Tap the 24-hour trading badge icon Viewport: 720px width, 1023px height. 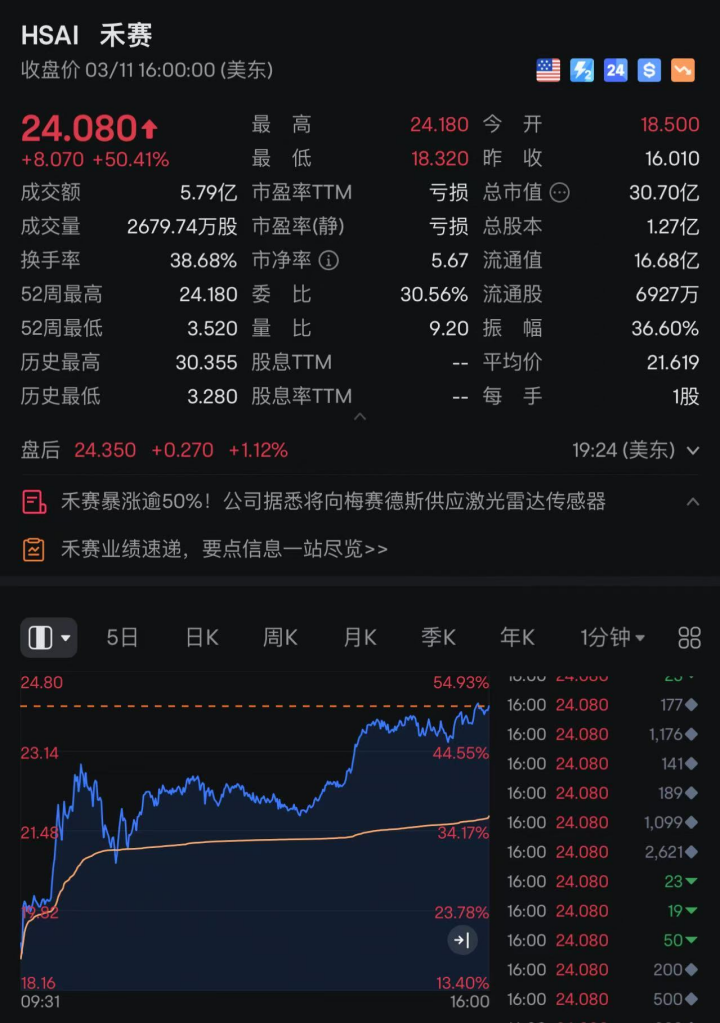[x=616, y=70]
